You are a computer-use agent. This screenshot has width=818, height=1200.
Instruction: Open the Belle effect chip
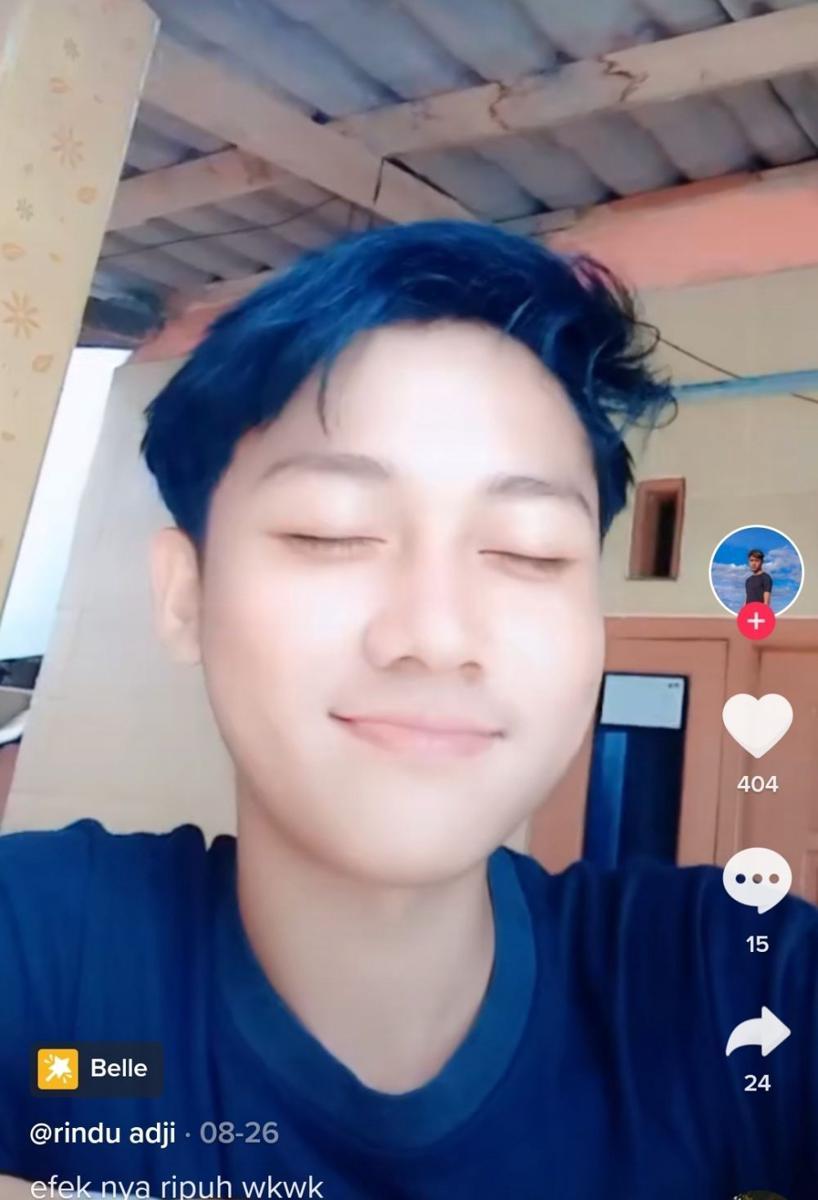coord(96,1068)
